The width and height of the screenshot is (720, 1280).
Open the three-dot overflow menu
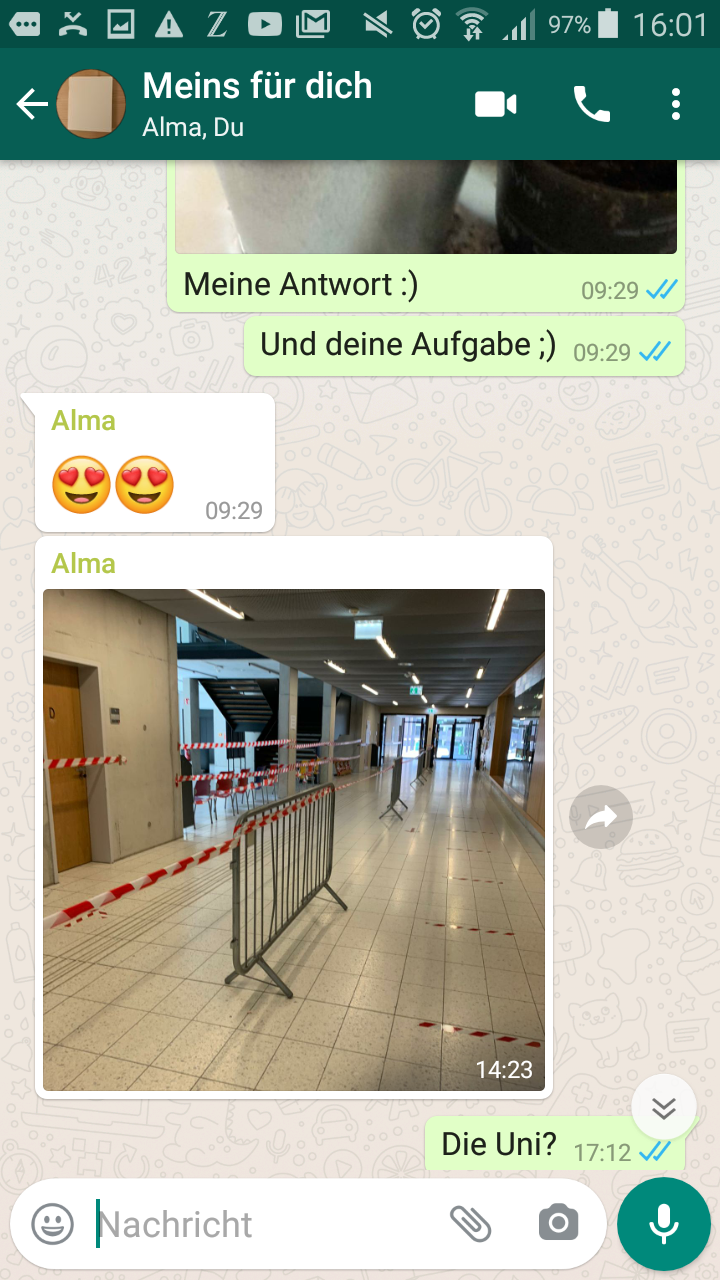tap(676, 104)
